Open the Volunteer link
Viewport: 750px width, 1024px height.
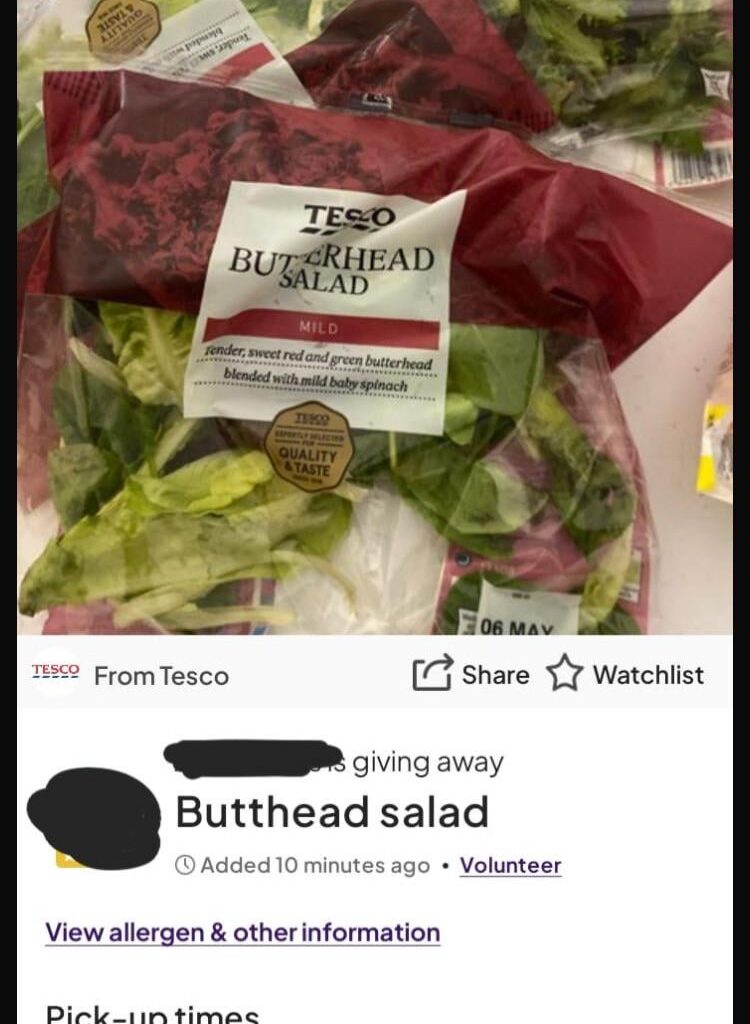point(510,866)
